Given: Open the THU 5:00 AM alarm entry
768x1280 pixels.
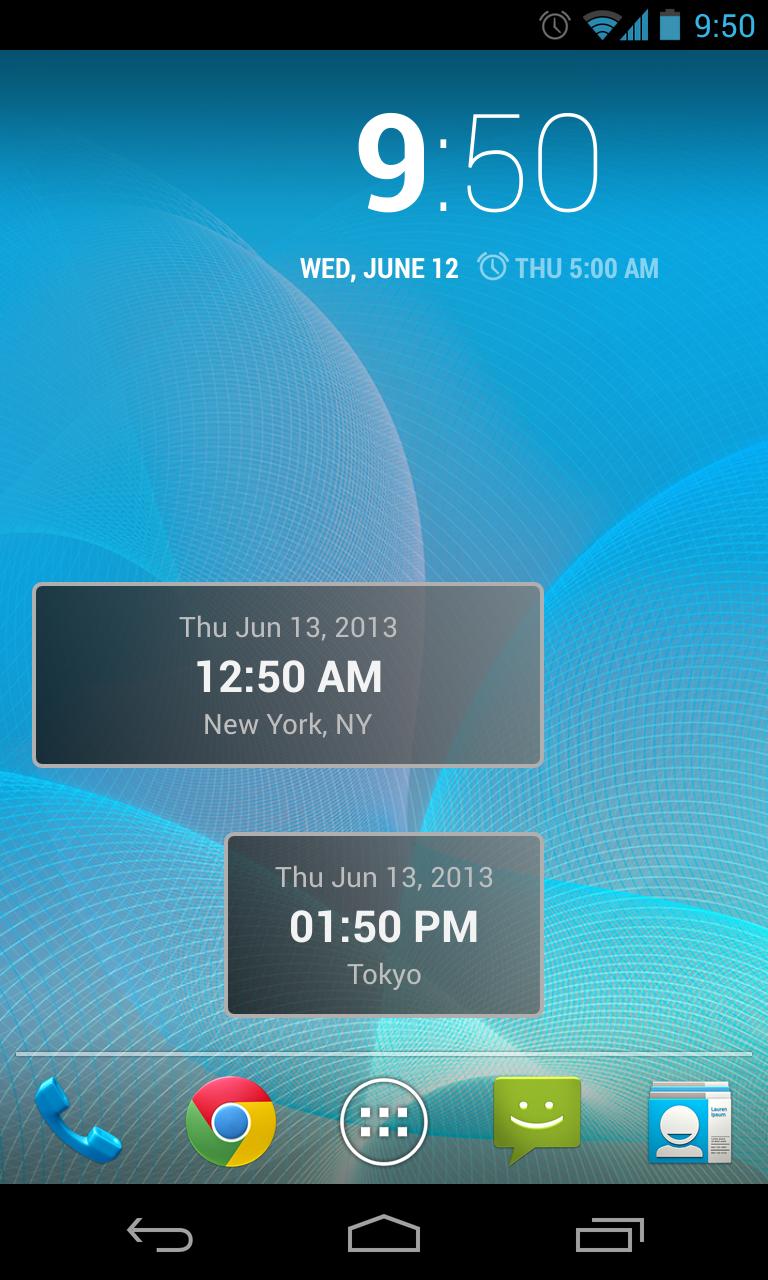Looking at the screenshot, I should pyautogui.click(x=570, y=268).
